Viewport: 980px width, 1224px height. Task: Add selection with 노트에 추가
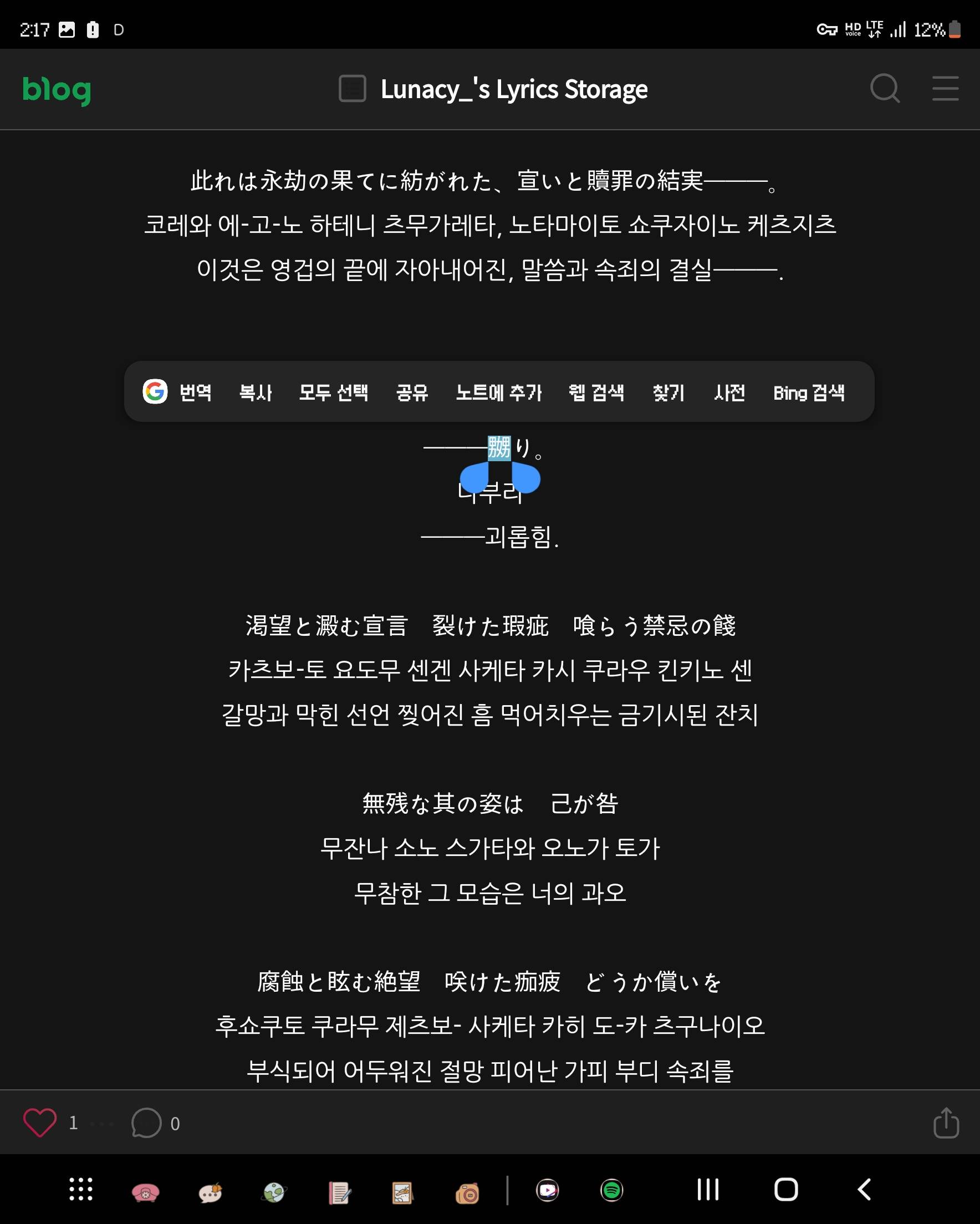(x=498, y=392)
